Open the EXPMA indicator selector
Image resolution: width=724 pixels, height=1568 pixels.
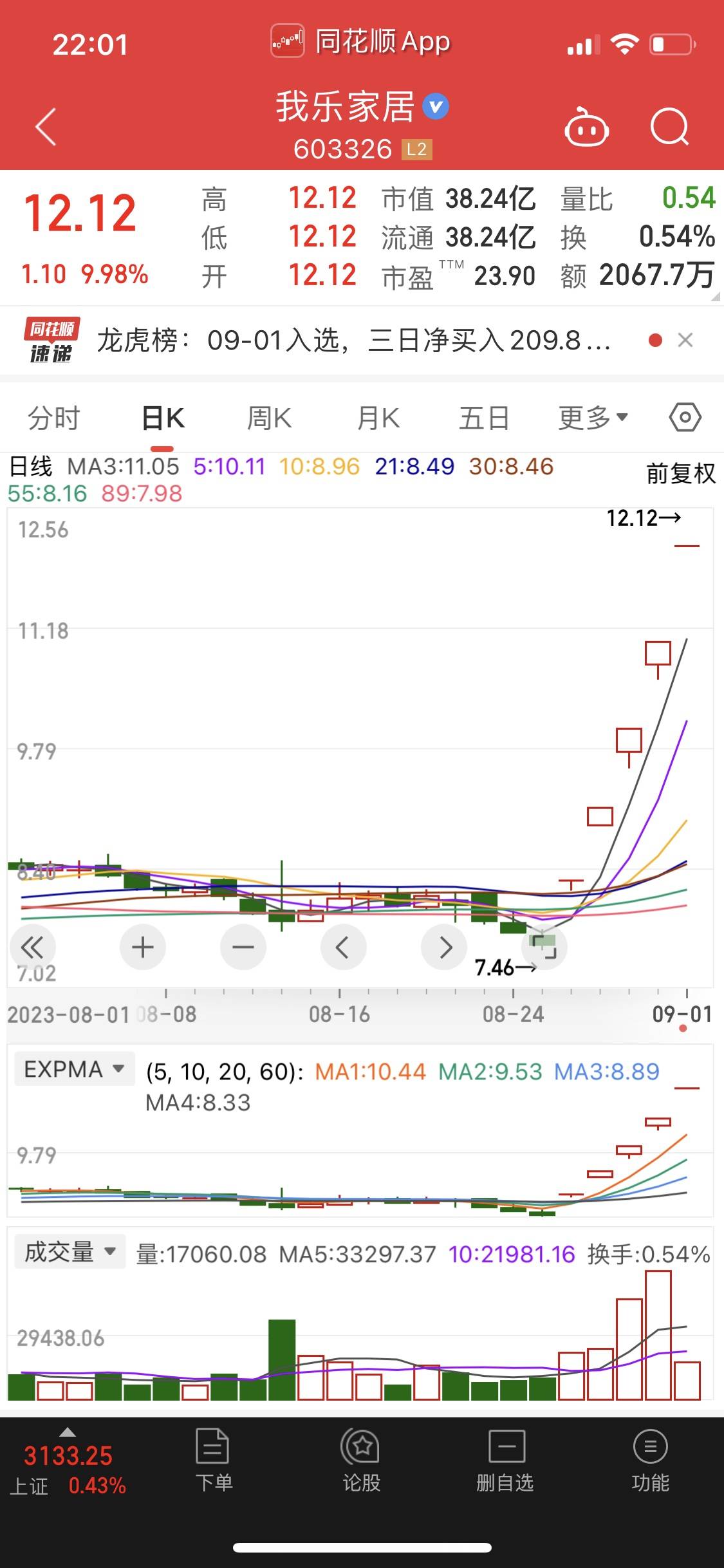73,1068
